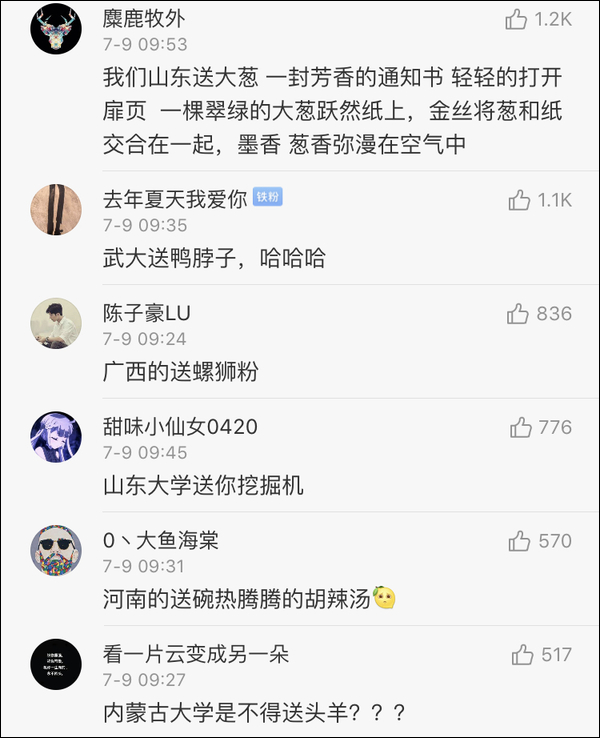Like 看一片云变成另一朵's comment about 内蒙古大学
This screenshot has width=600, height=738.
(522, 655)
